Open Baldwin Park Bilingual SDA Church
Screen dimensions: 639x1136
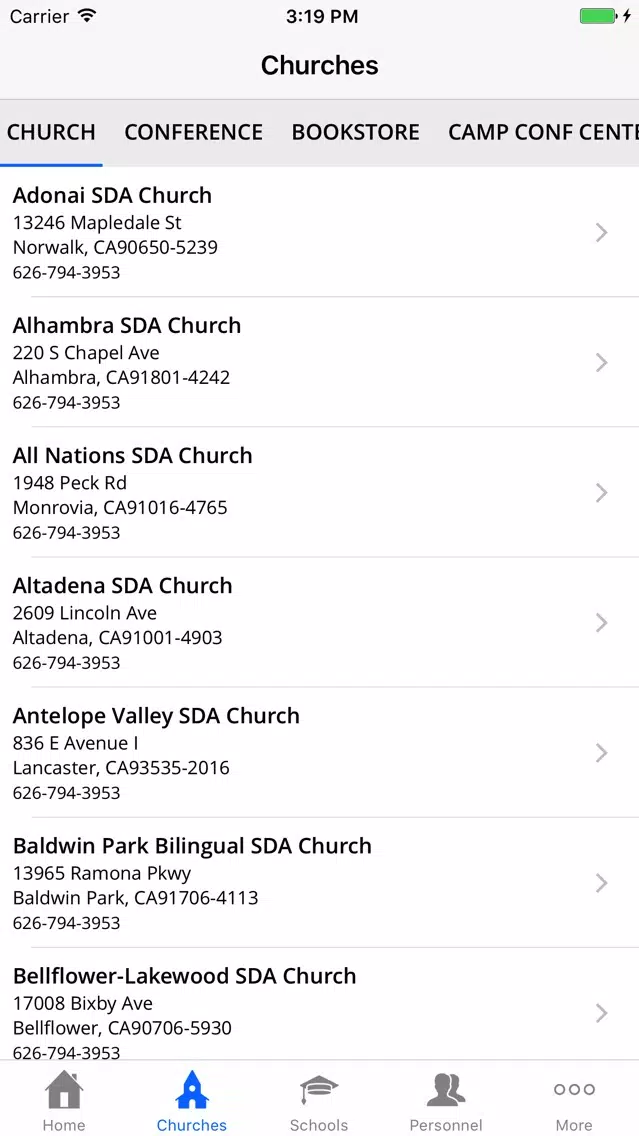320,882
